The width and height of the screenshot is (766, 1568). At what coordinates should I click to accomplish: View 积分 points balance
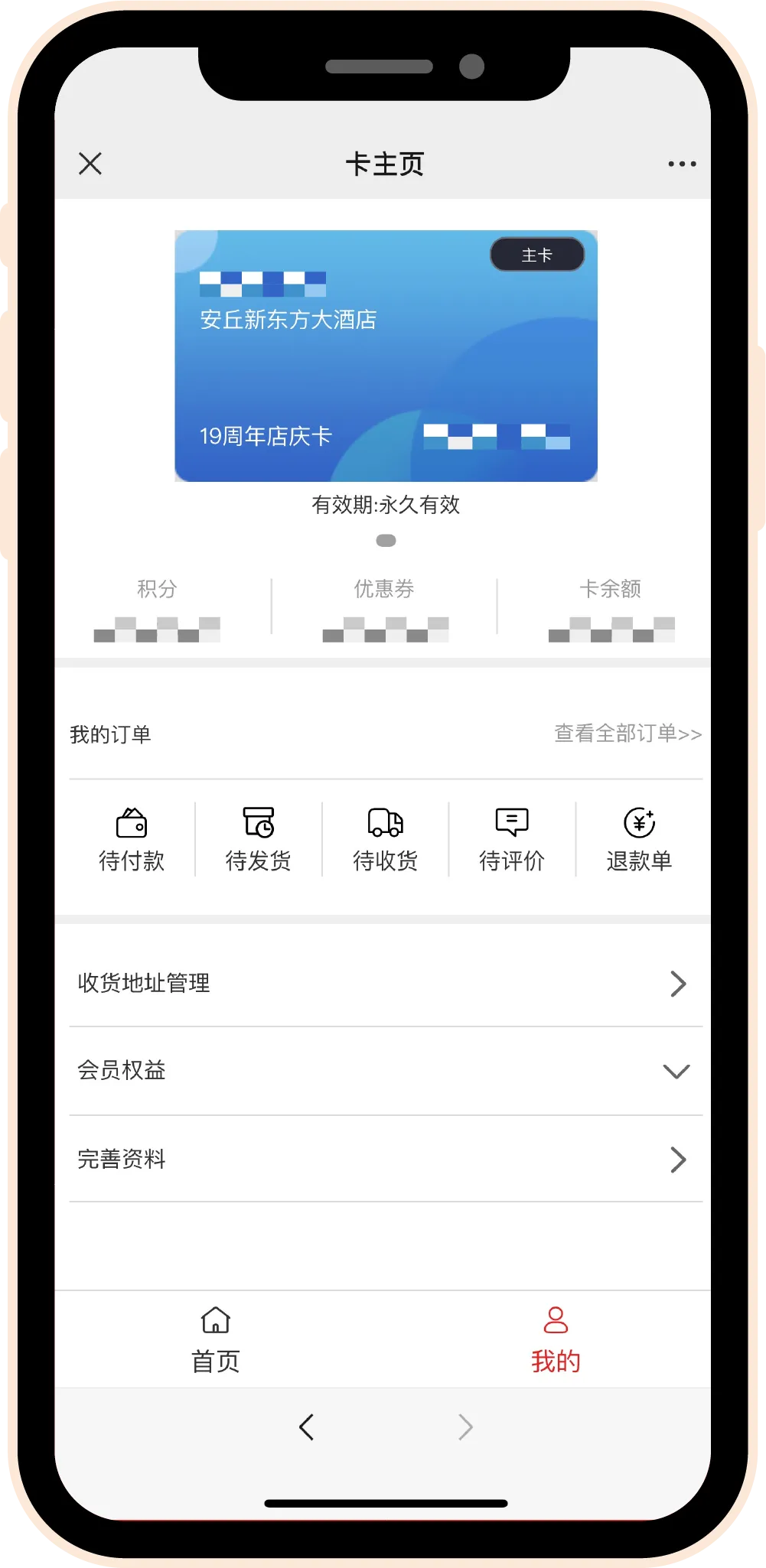pyautogui.click(x=157, y=608)
